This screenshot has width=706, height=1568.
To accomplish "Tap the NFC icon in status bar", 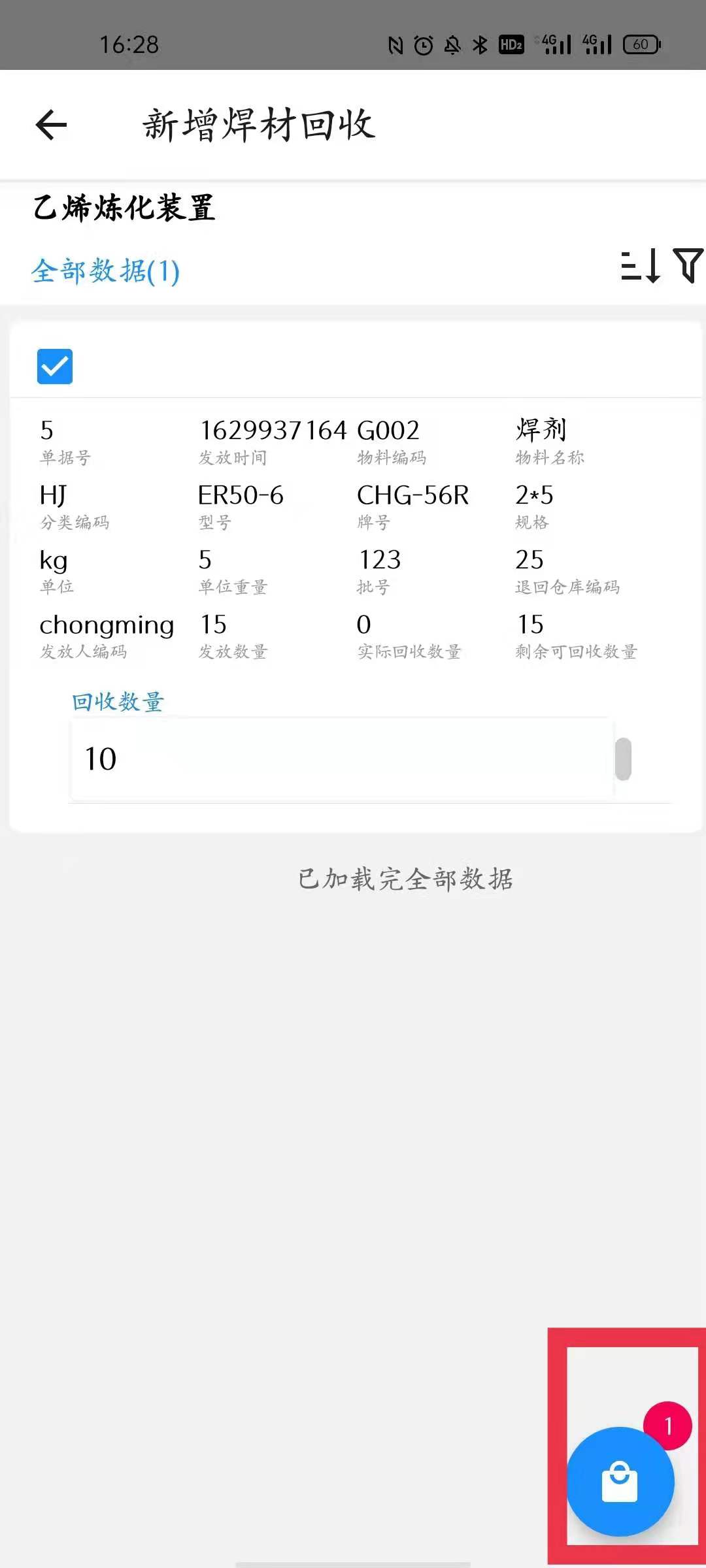I will point(395,46).
